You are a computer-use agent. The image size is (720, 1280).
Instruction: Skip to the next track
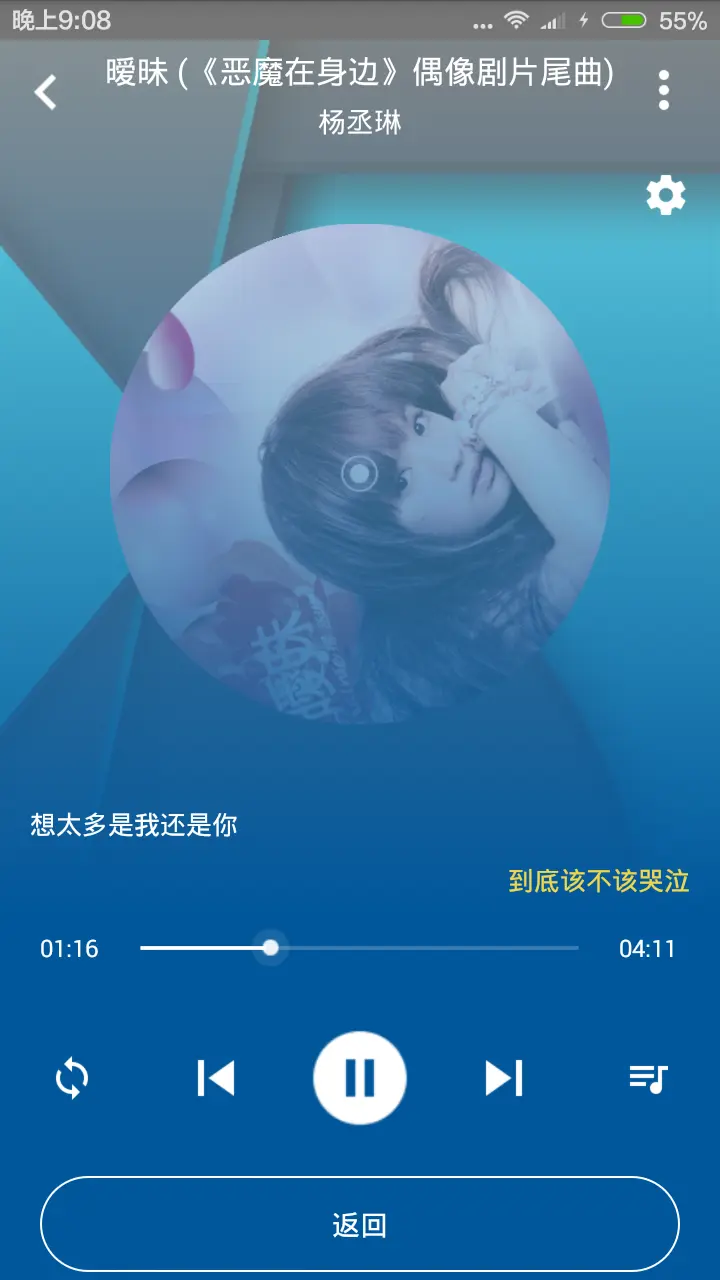click(x=504, y=1078)
